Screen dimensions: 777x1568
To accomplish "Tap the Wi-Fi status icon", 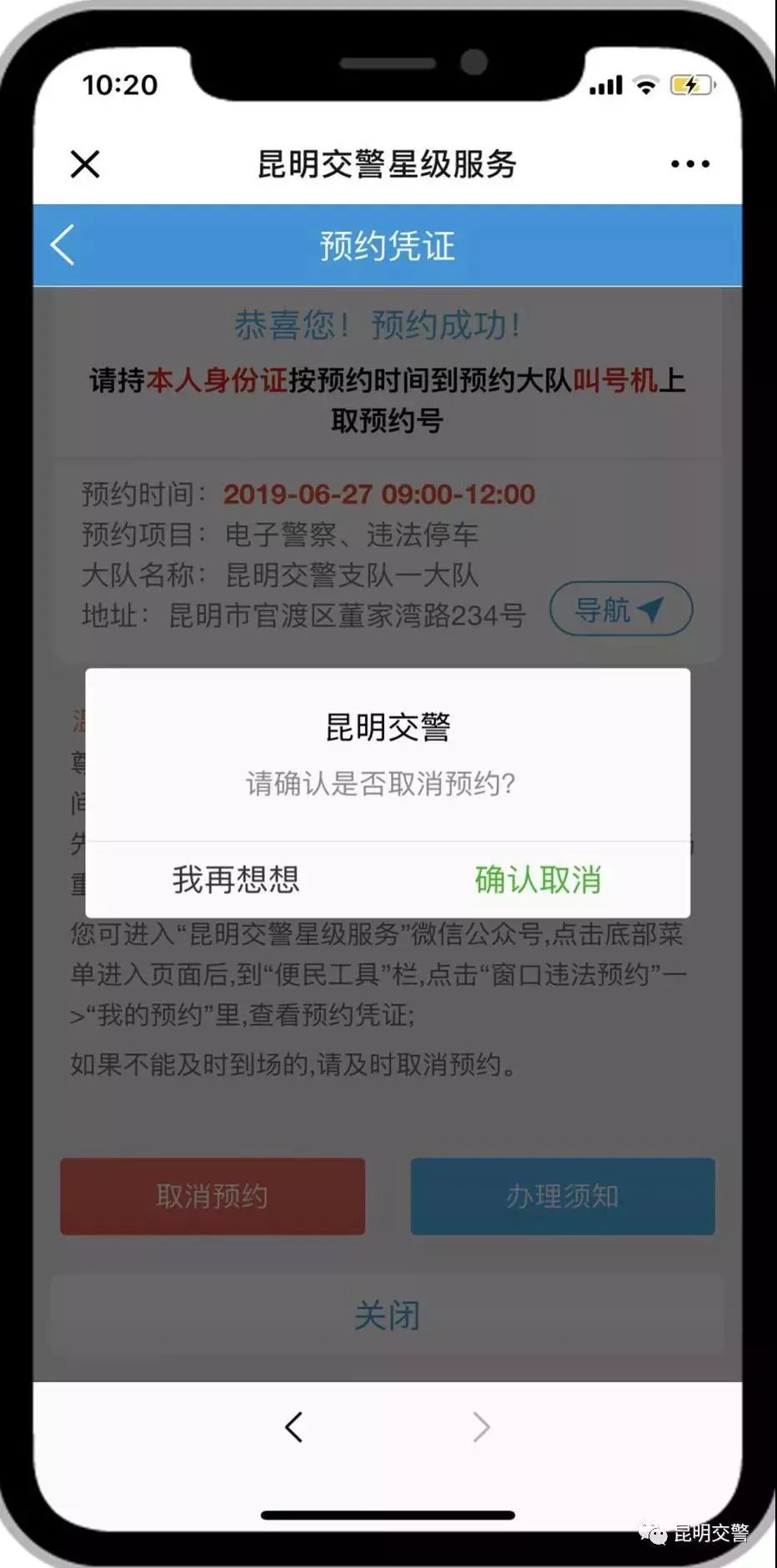I will (646, 83).
